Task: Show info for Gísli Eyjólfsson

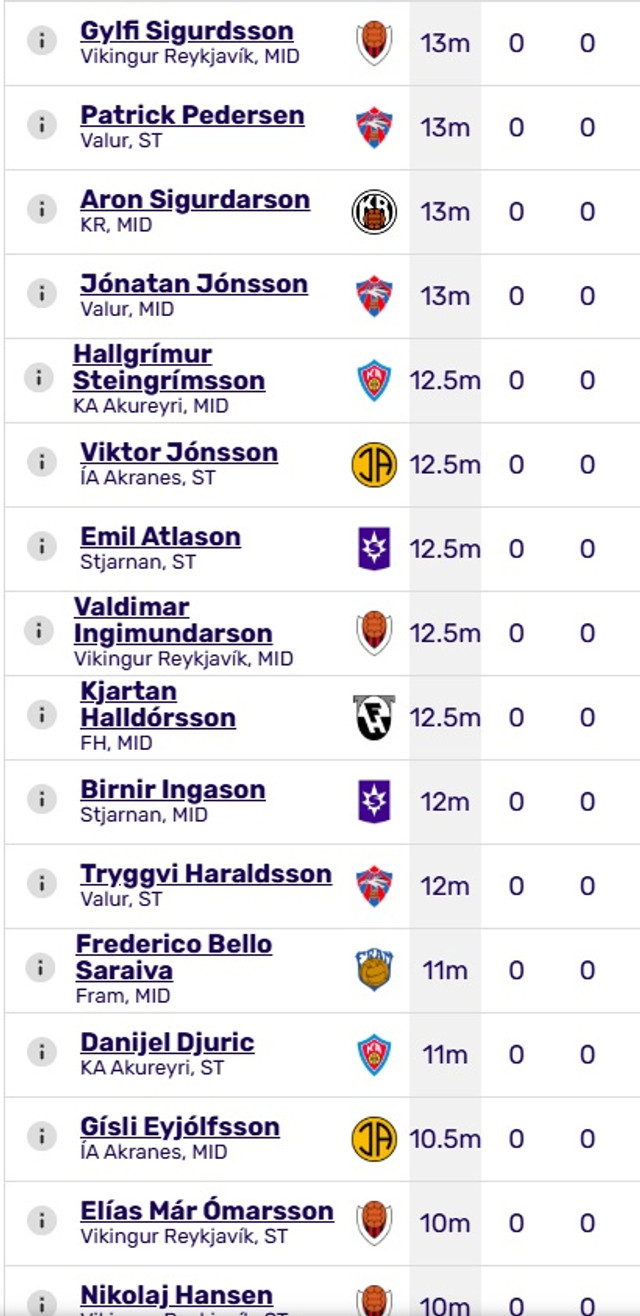Action: (x=42, y=1136)
